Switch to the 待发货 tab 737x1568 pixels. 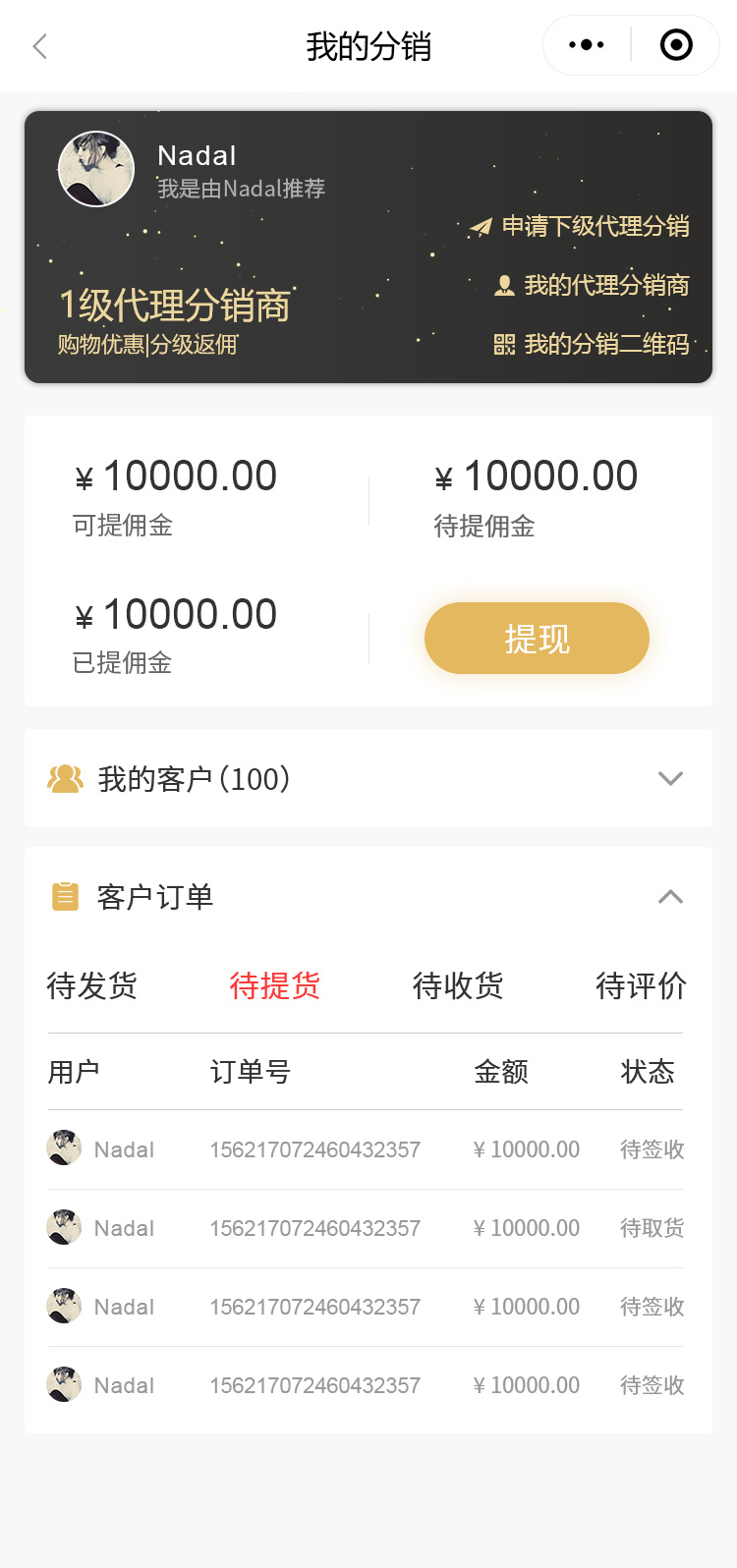pyautogui.click(x=92, y=985)
